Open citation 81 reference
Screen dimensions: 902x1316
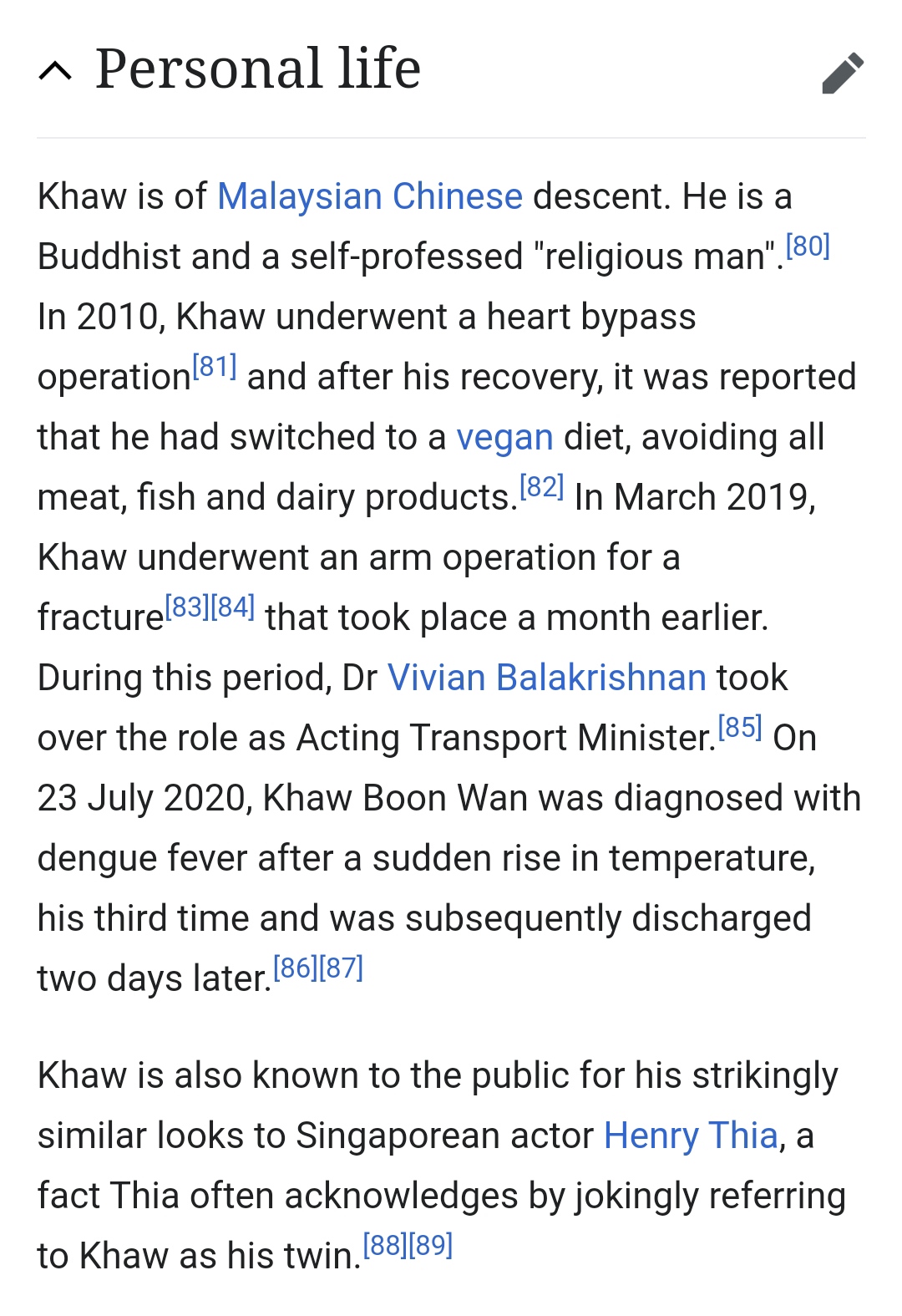[215, 367]
